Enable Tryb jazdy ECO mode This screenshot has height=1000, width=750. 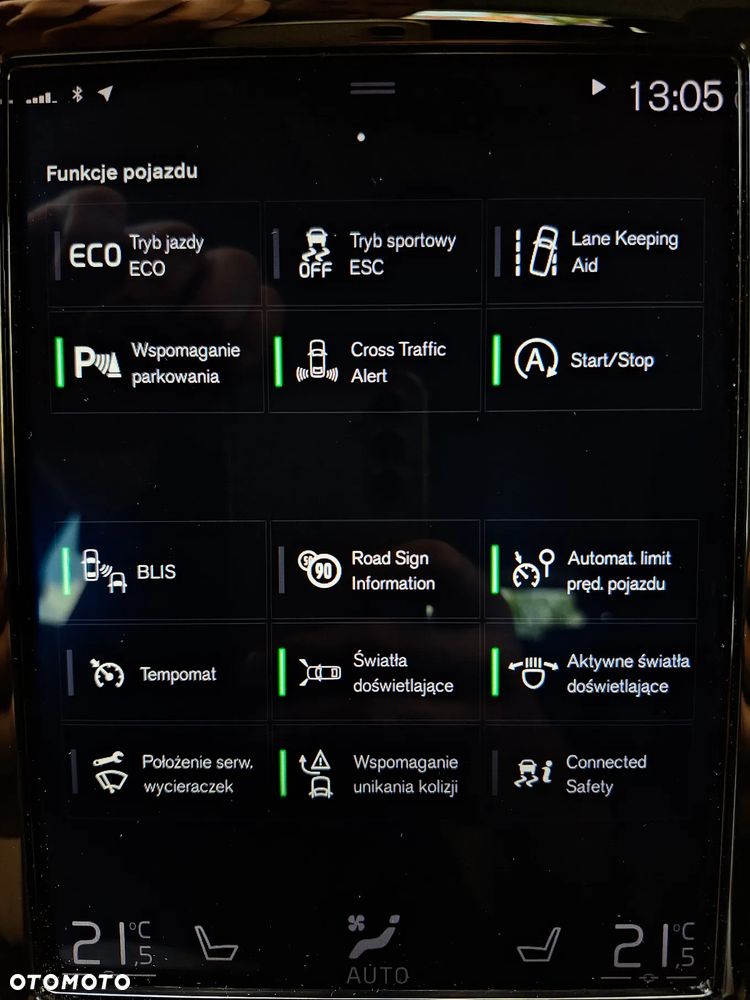click(155, 254)
